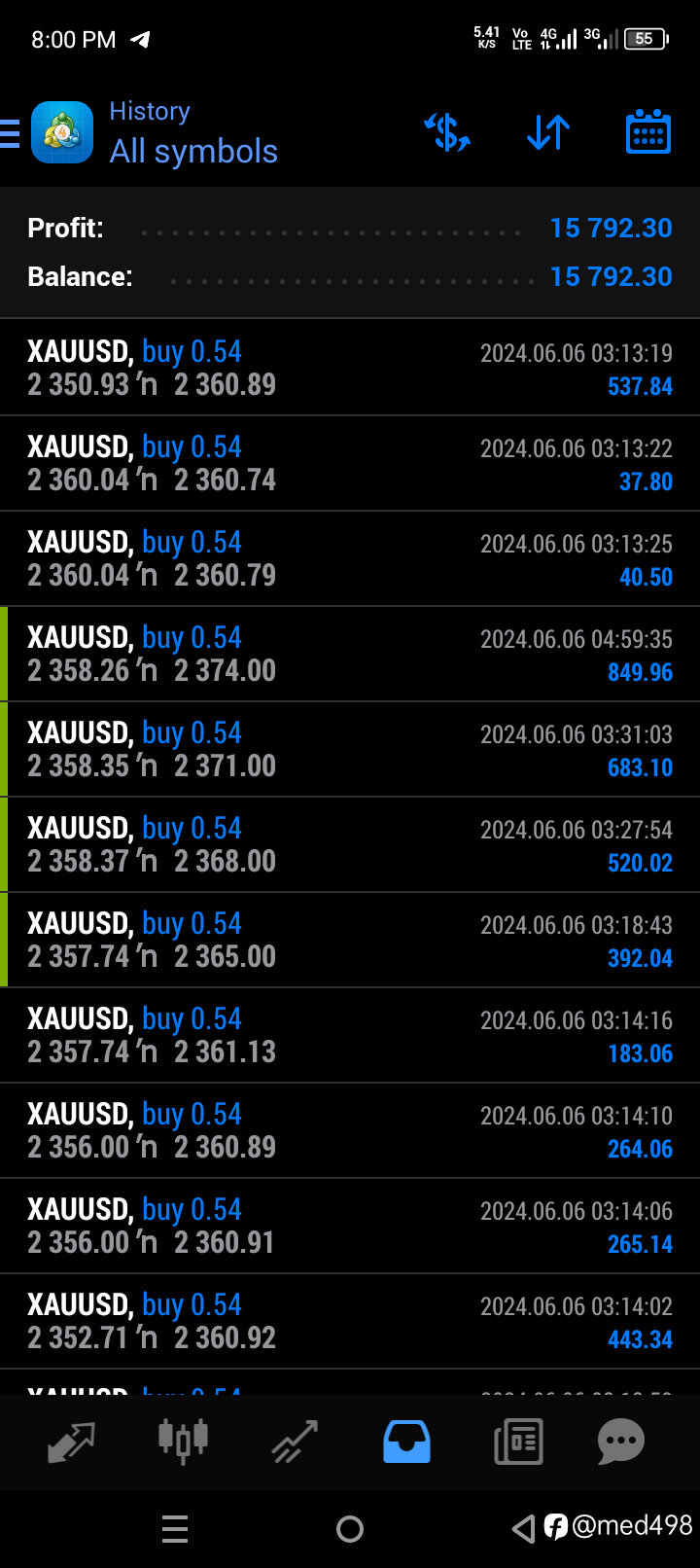Open the calendar date range picker
Screen dimensions: 700x1568
[x=648, y=132]
